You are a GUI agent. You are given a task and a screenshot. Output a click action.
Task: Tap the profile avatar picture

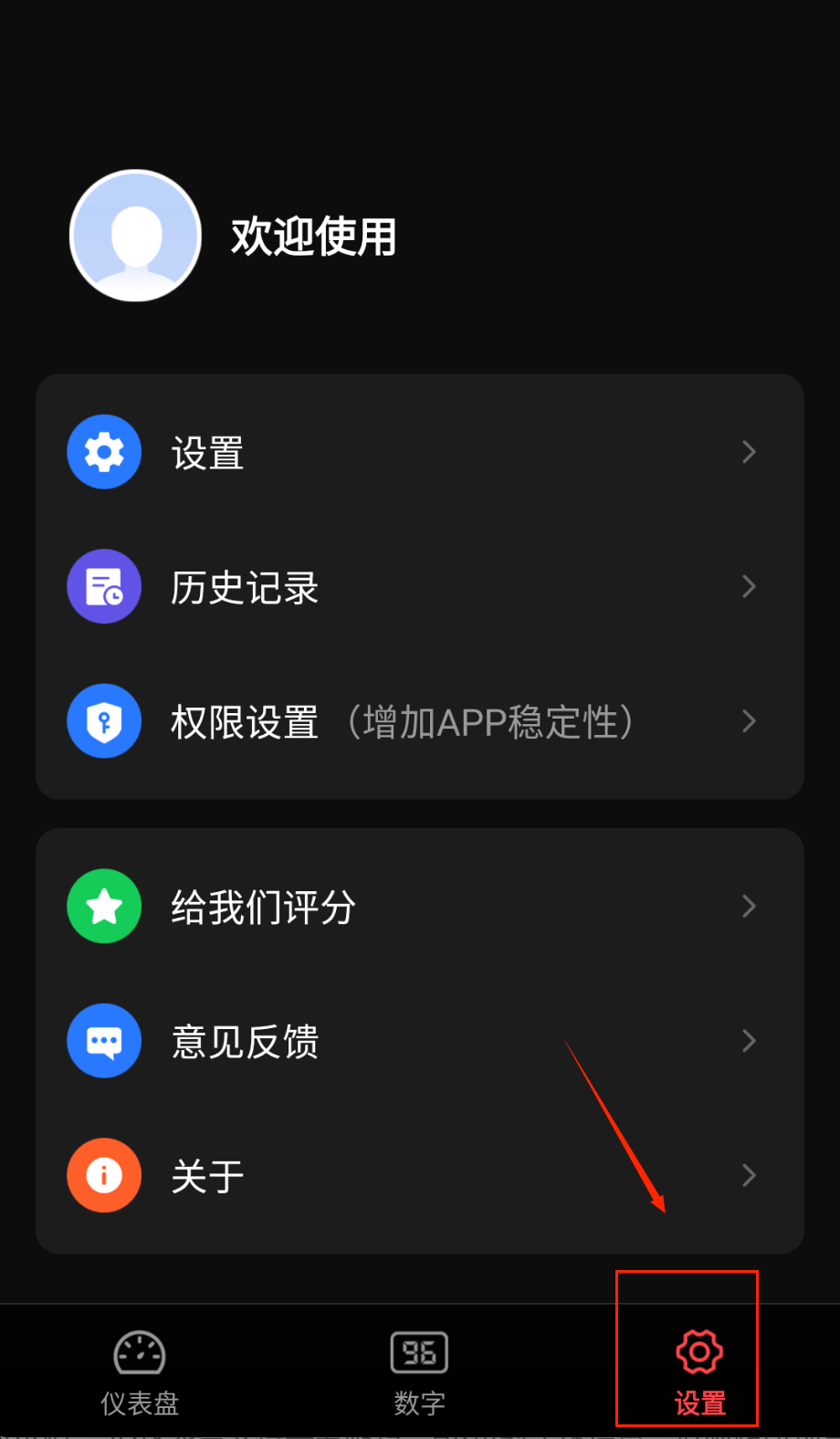click(136, 236)
